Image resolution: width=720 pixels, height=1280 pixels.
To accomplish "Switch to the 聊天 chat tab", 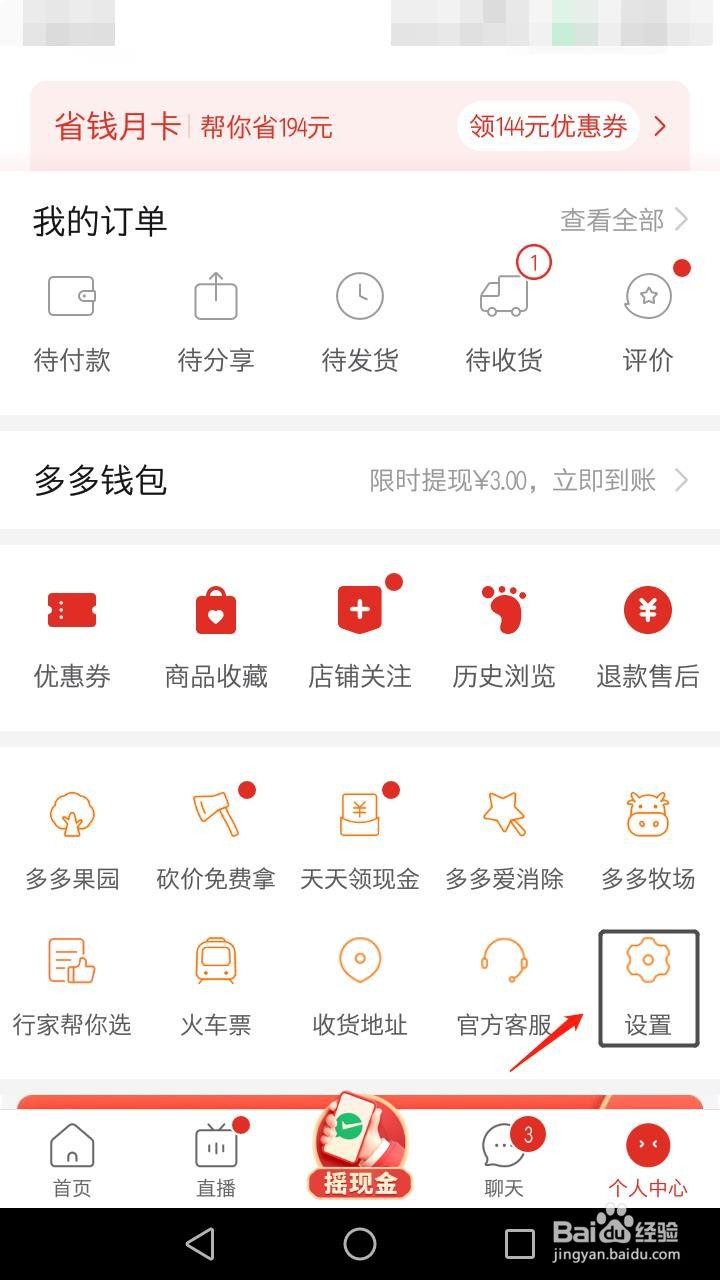I will coord(504,1160).
